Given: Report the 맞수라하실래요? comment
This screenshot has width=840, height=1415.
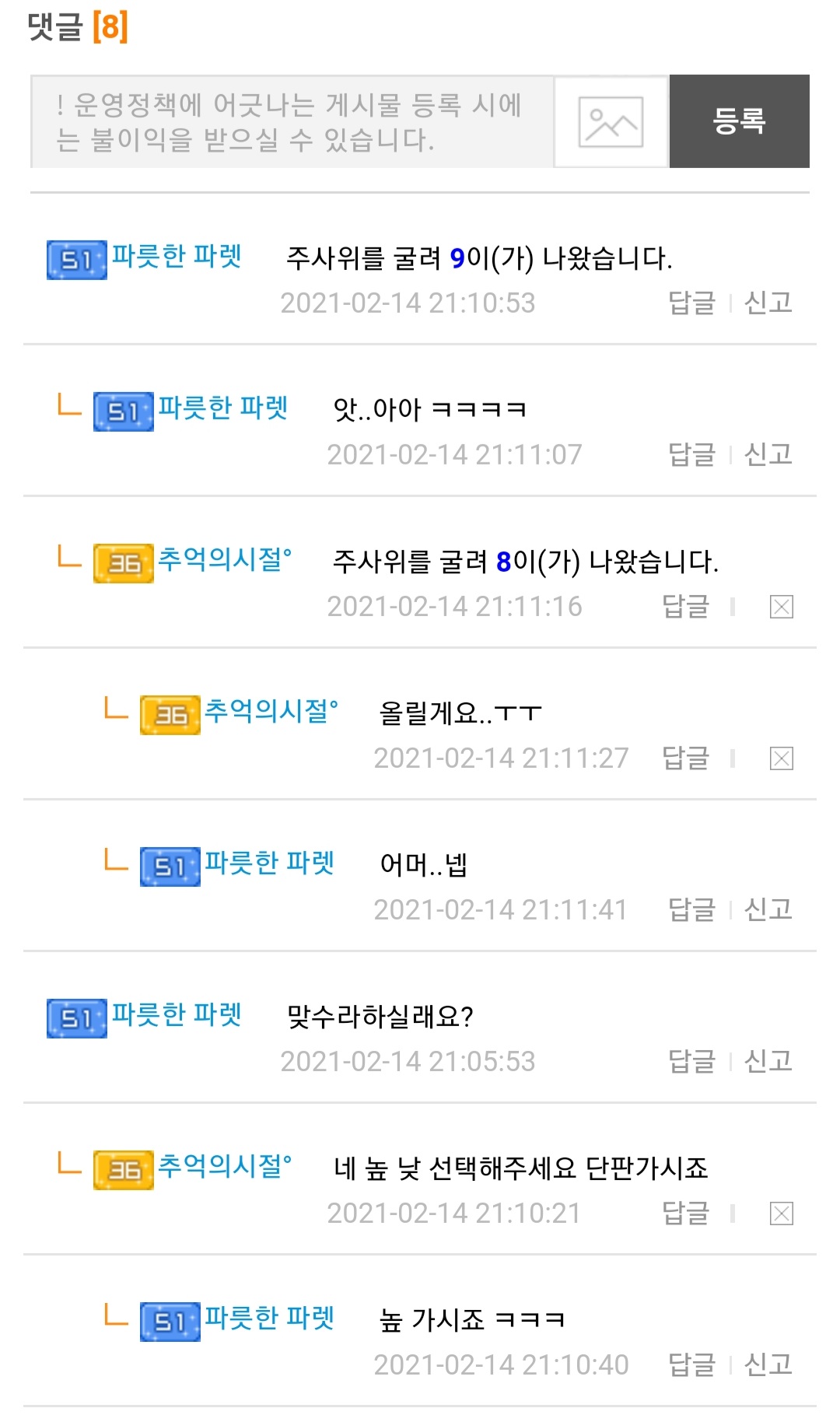Looking at the screenshot, I should (768, 1061).
